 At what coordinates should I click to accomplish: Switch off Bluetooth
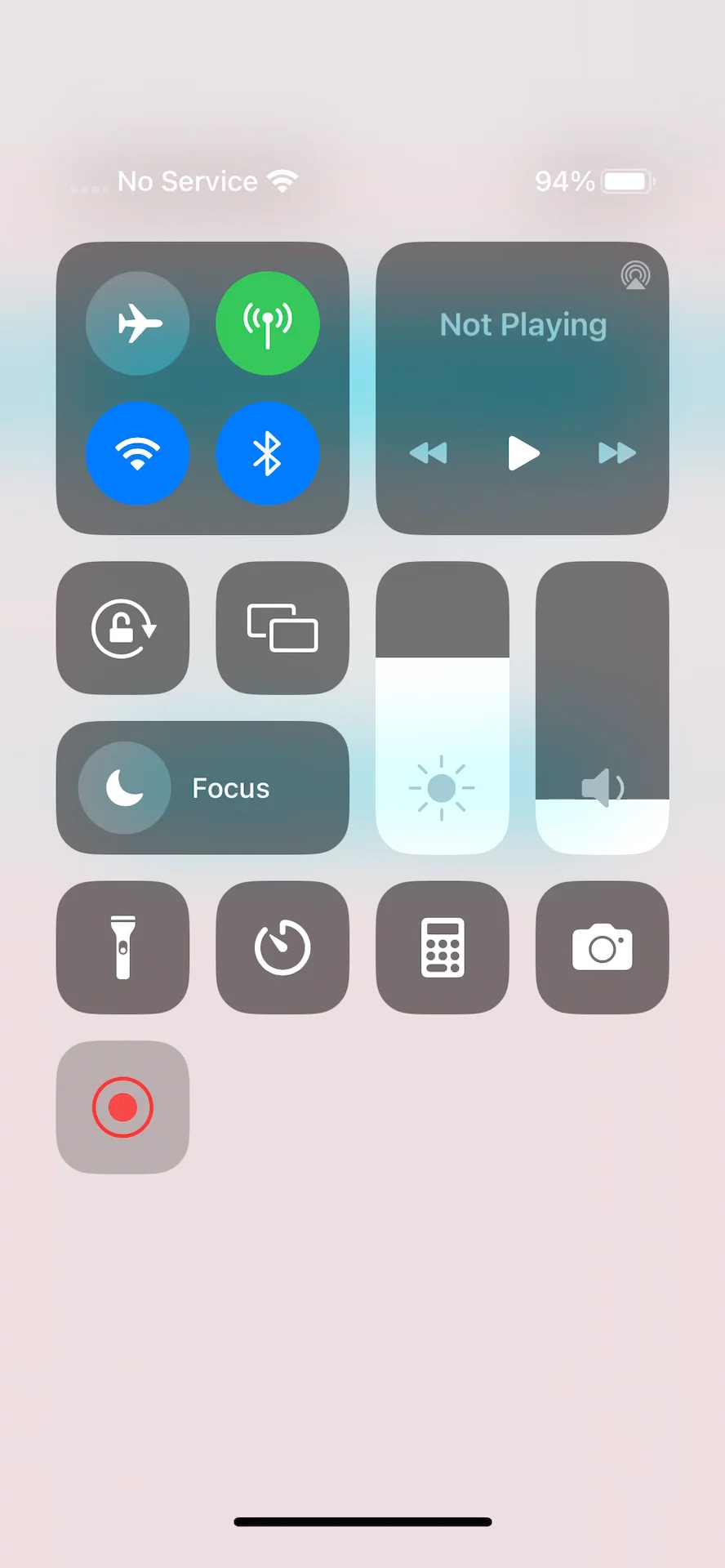click(x=268, y=453)
